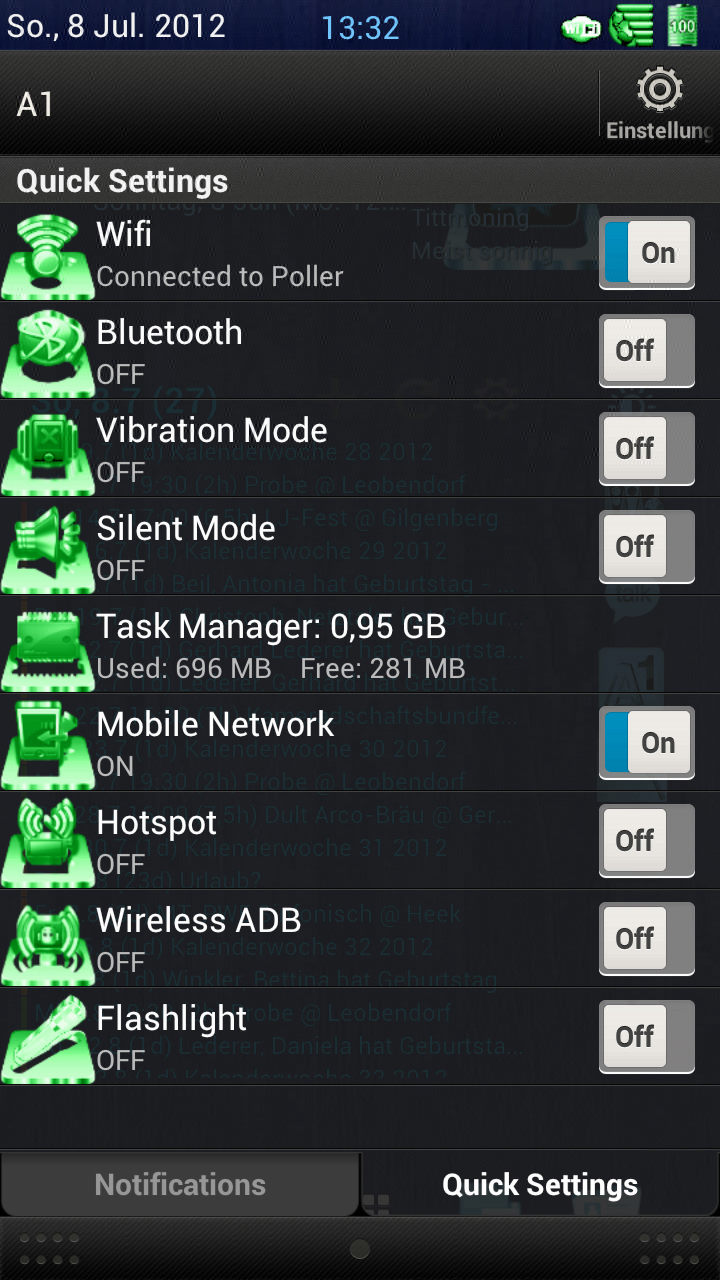Open Einstellungen settings gear
The width and height of the screenshot is (720, 1280).
(x=659, y=104)
